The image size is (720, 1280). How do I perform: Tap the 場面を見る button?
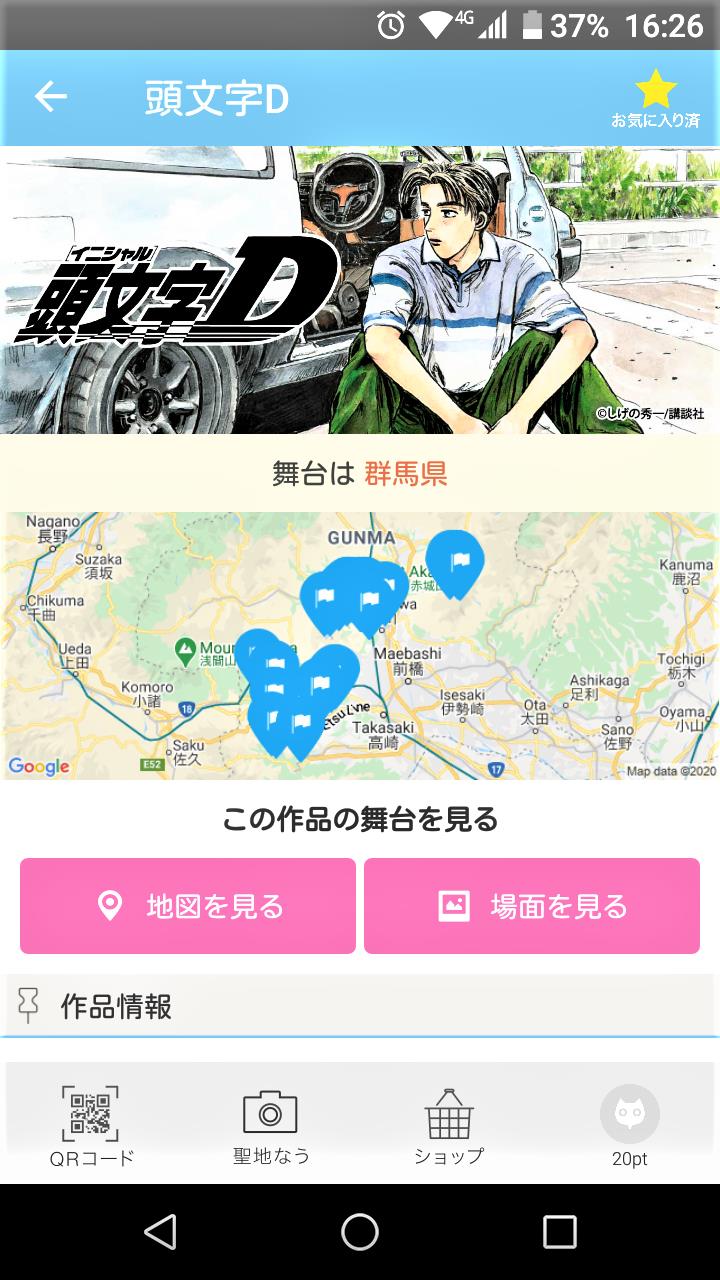point(532,906)
